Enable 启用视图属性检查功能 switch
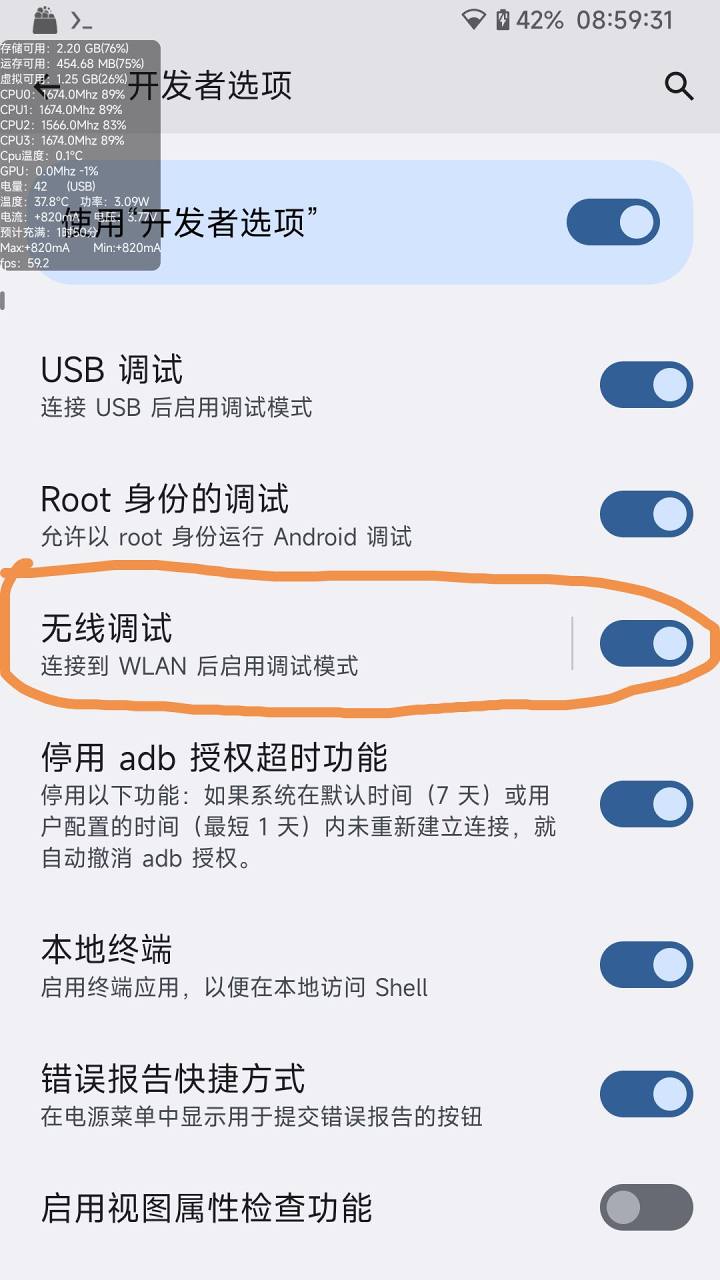The image size is (720, 1280). click(646, 1208)
